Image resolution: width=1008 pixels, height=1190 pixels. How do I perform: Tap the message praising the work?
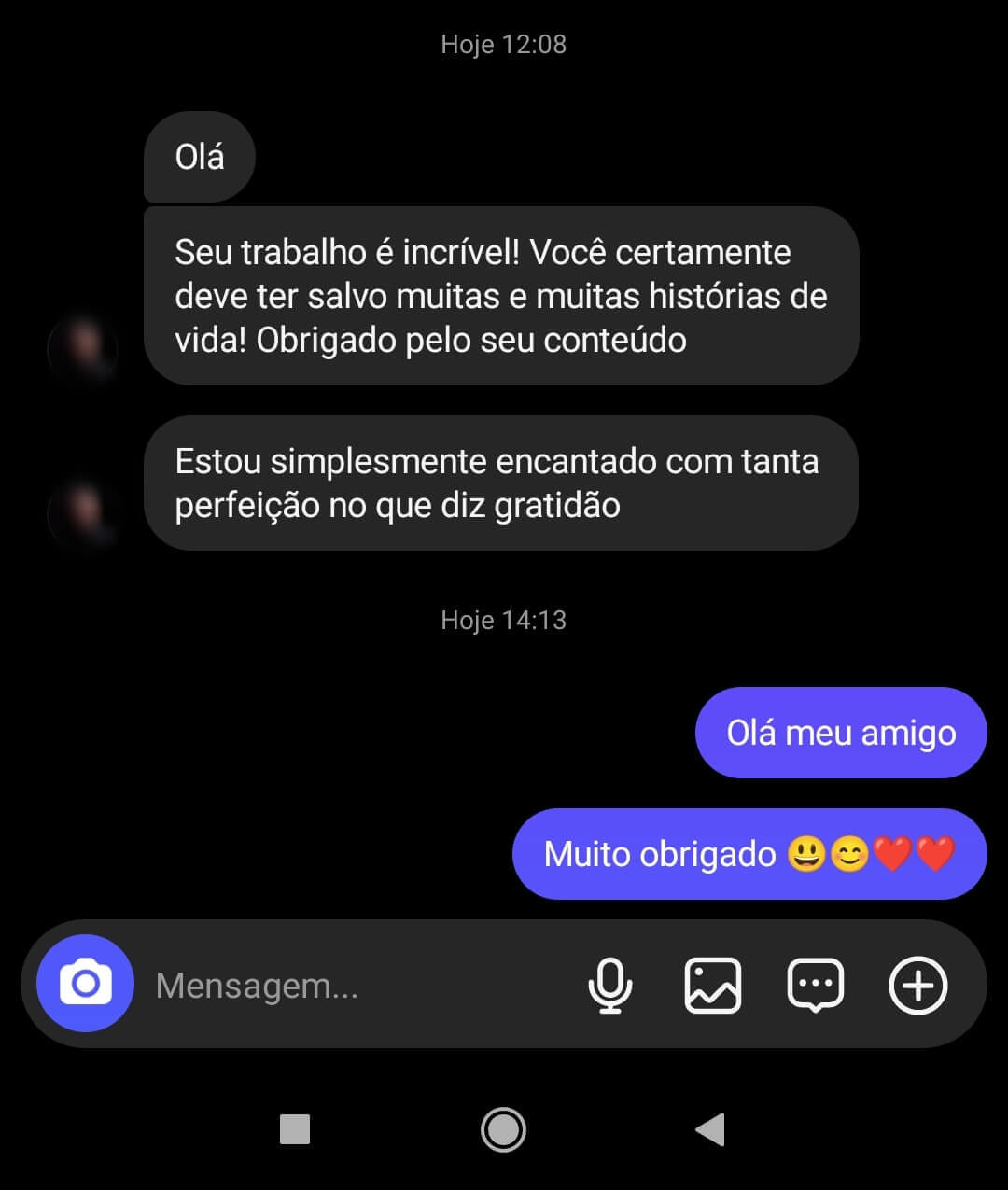(500, 296)
